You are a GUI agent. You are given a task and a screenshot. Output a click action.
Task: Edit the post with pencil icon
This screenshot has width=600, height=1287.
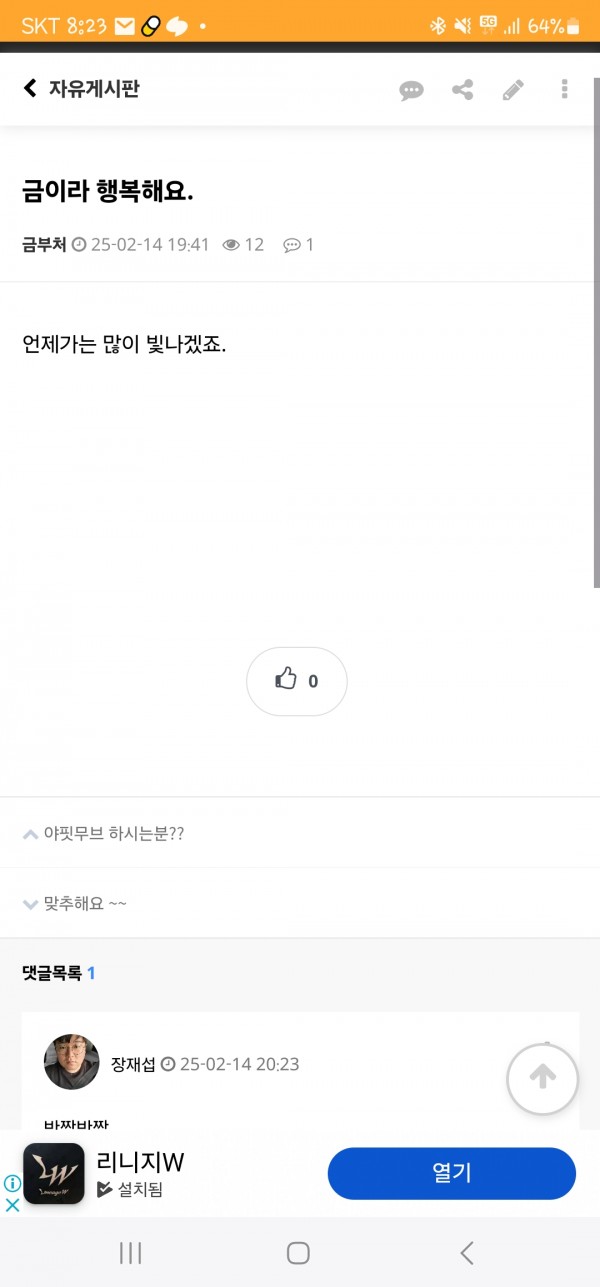pyautogui.click(x=513, y=90)
